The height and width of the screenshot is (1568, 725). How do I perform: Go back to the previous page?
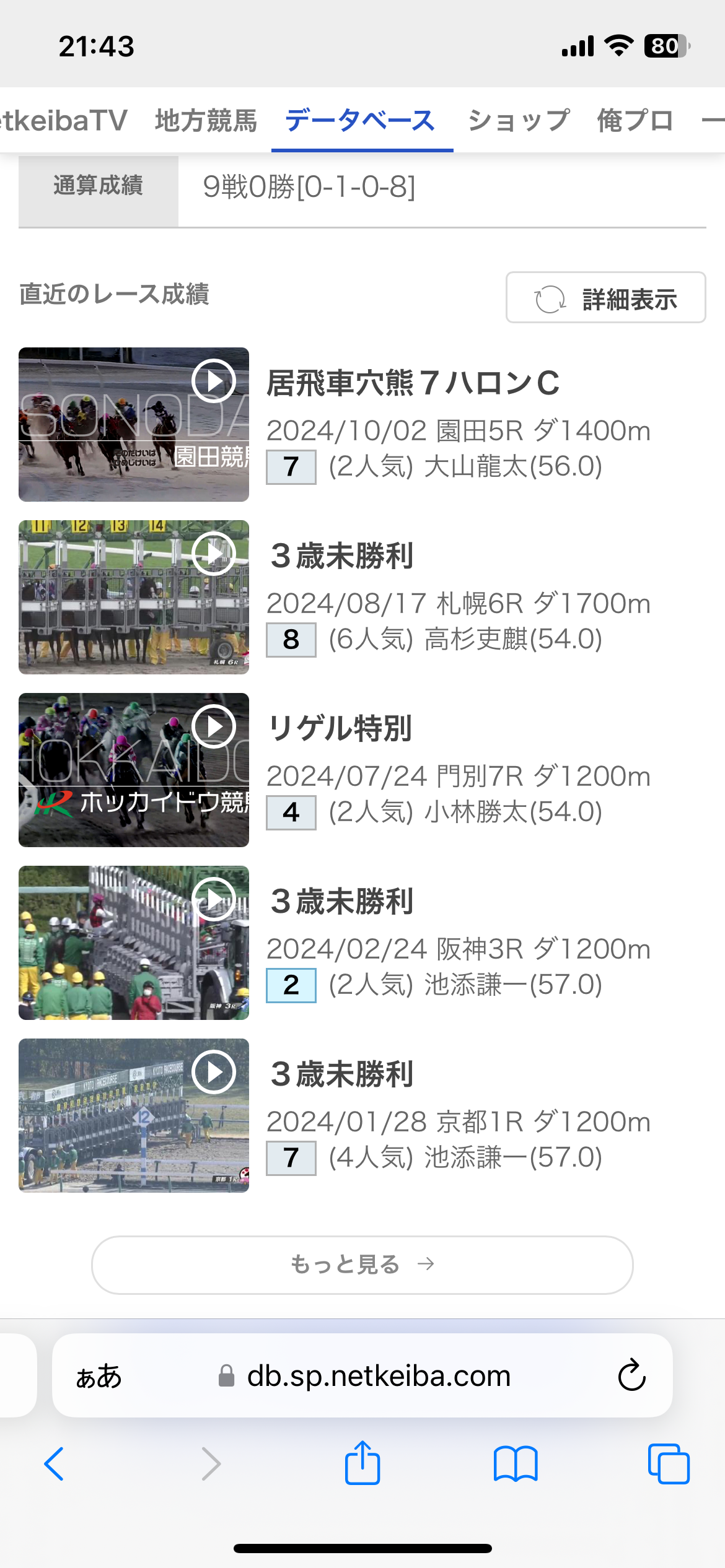pyautogui.click(x=54, y=1464)
